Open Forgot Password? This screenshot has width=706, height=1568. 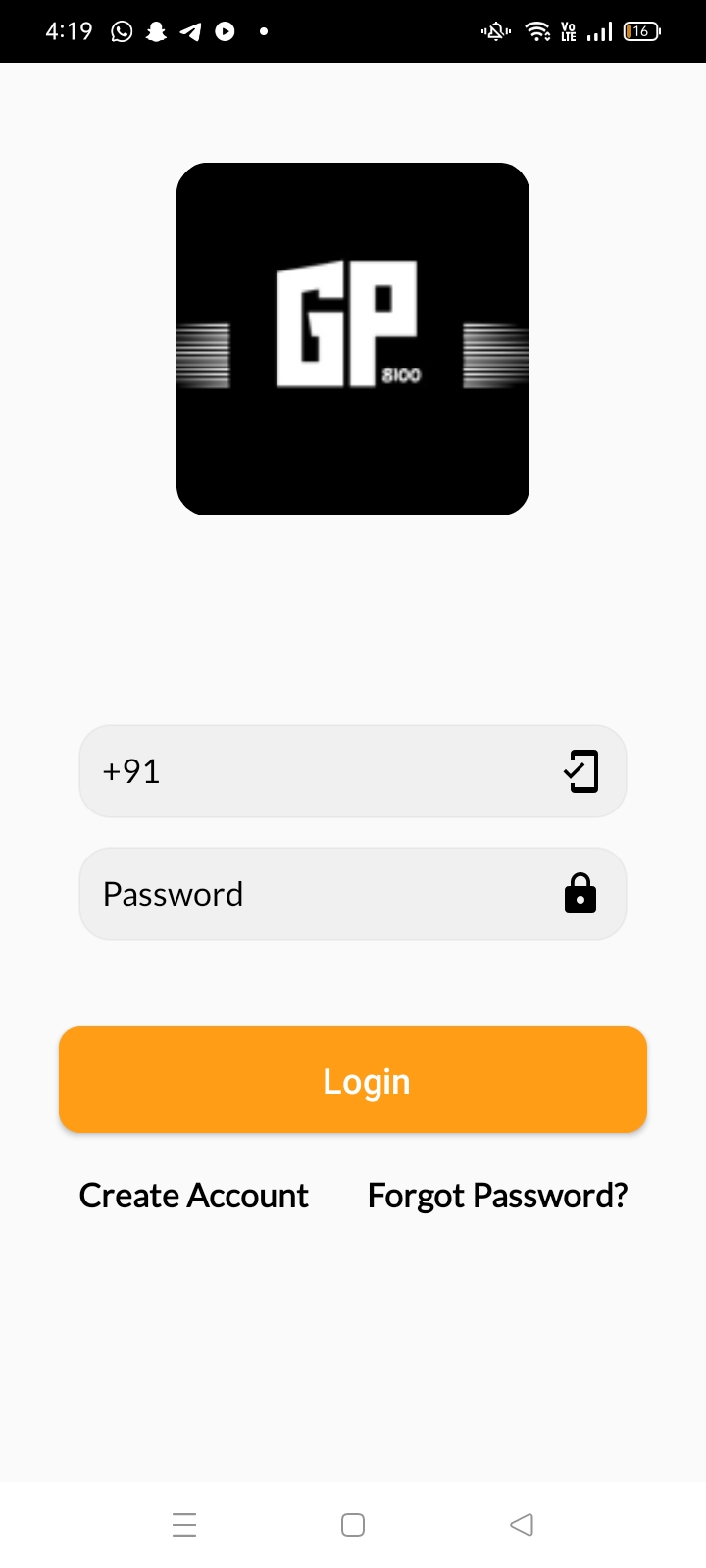point(497,1196)
